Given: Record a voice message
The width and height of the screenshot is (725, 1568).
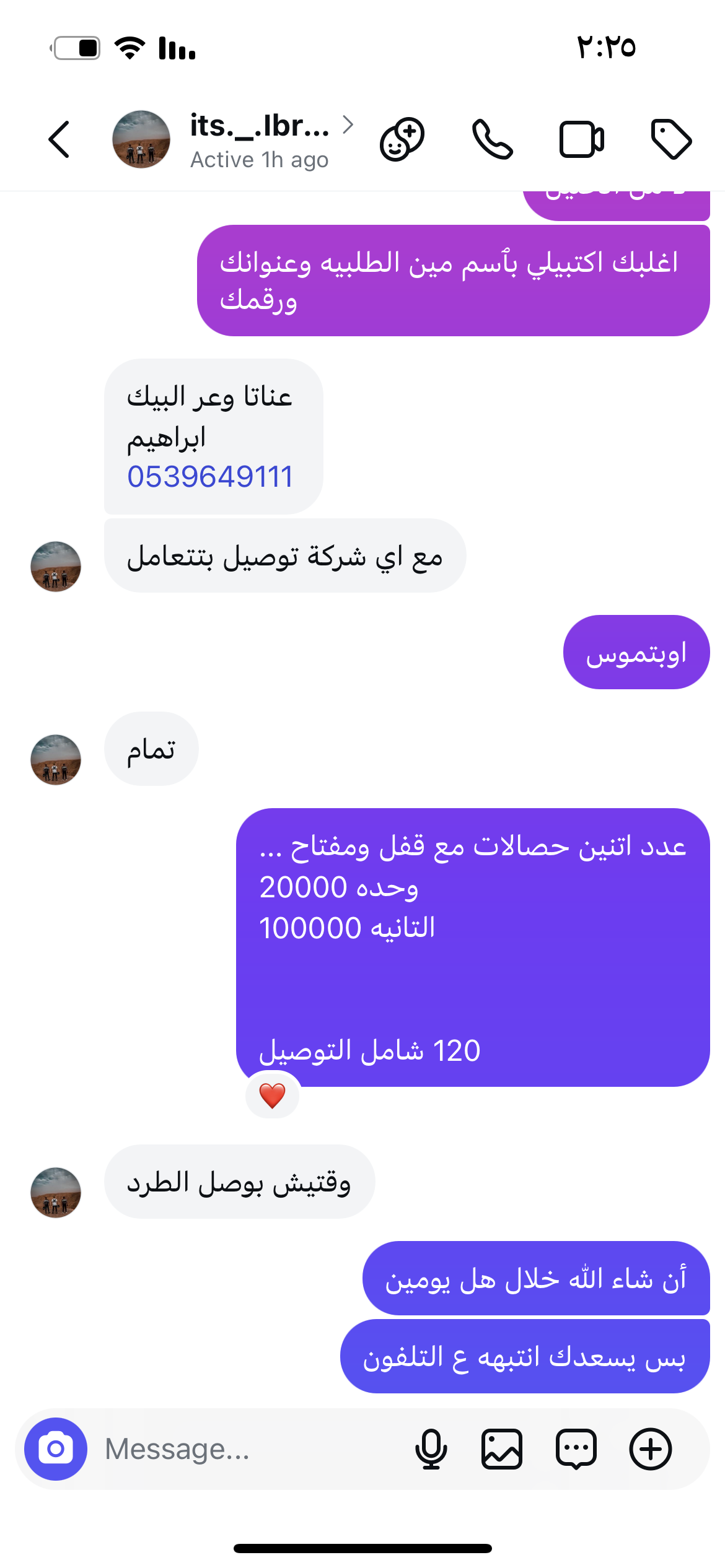Looking at the screenshot, I should pos(431,1449).
